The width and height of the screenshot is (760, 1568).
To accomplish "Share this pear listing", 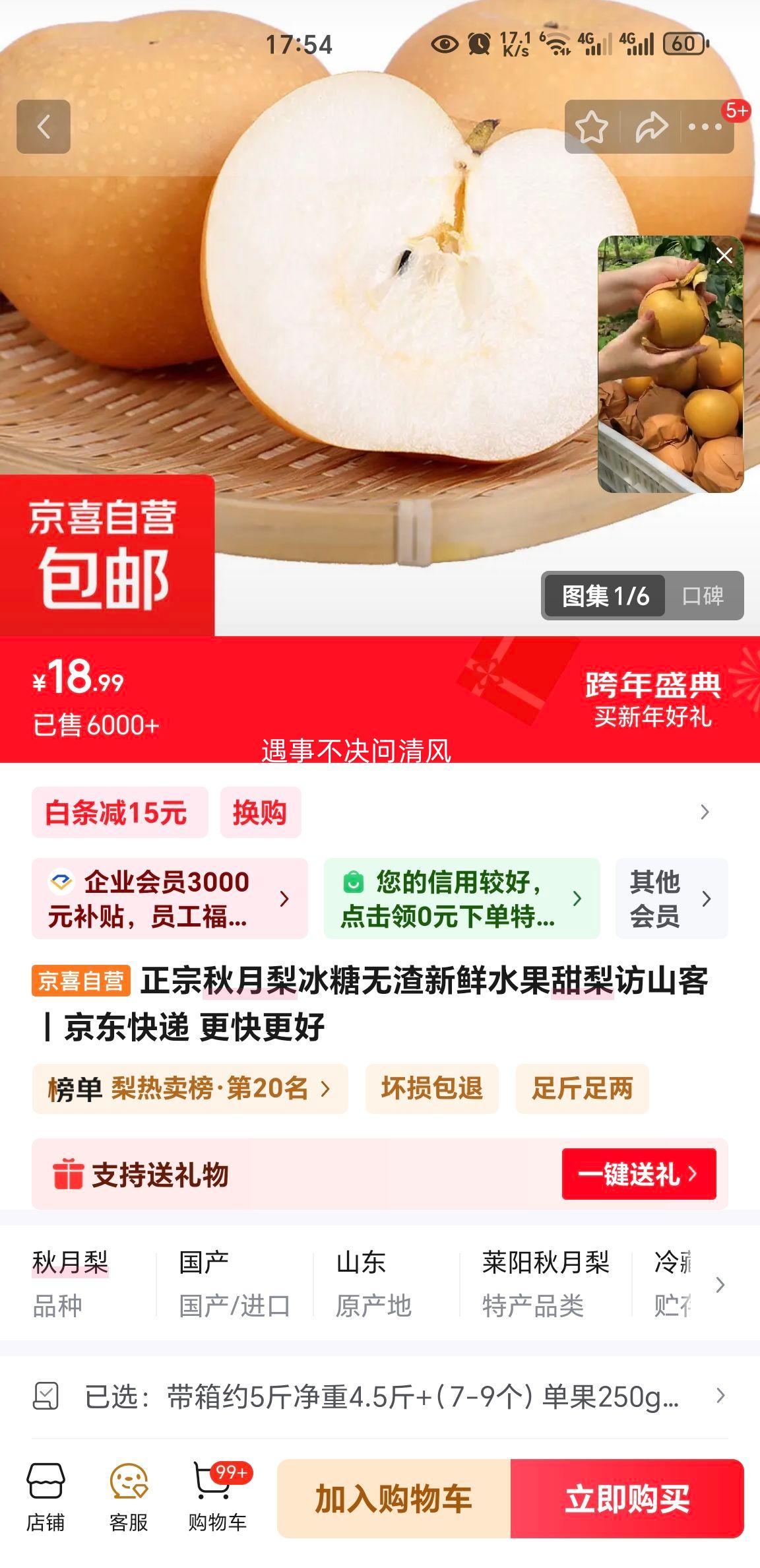I will [650, 127].
